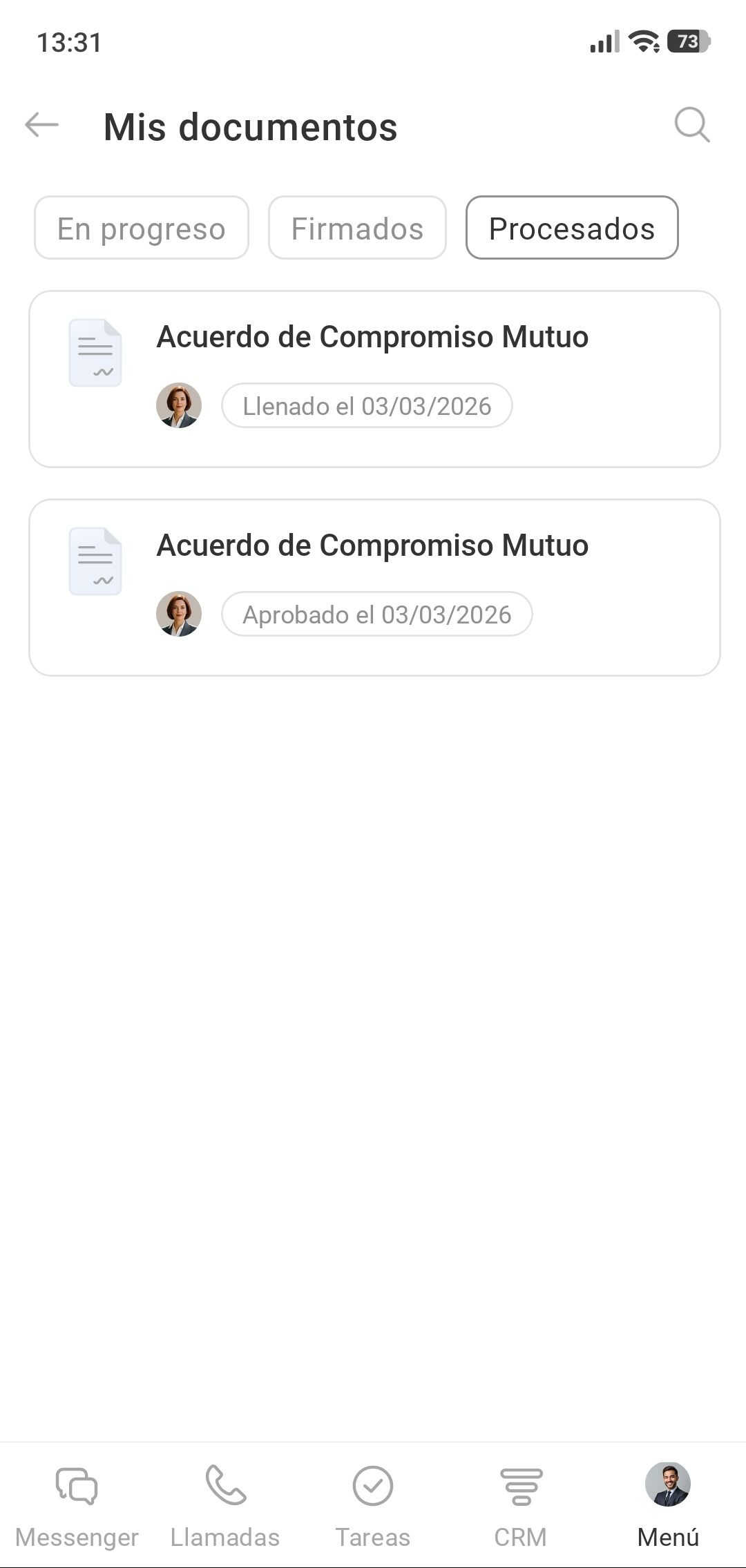Go back from Mis documentos

(x=42, y=126)
